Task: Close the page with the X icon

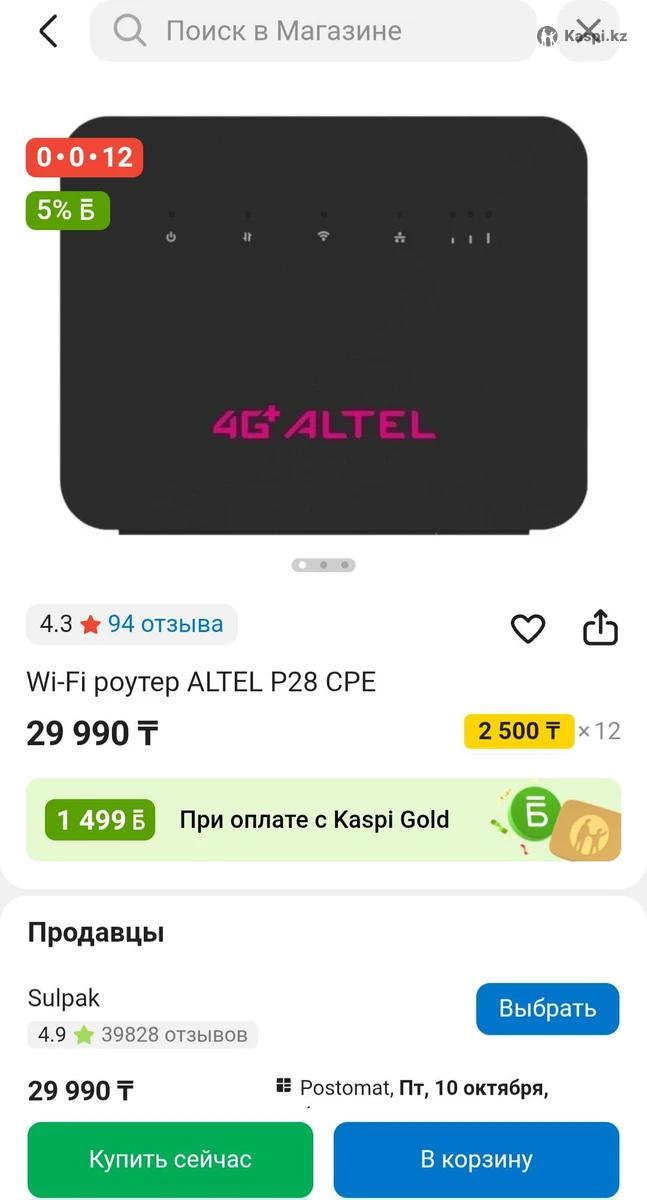Action: [589, 29]
